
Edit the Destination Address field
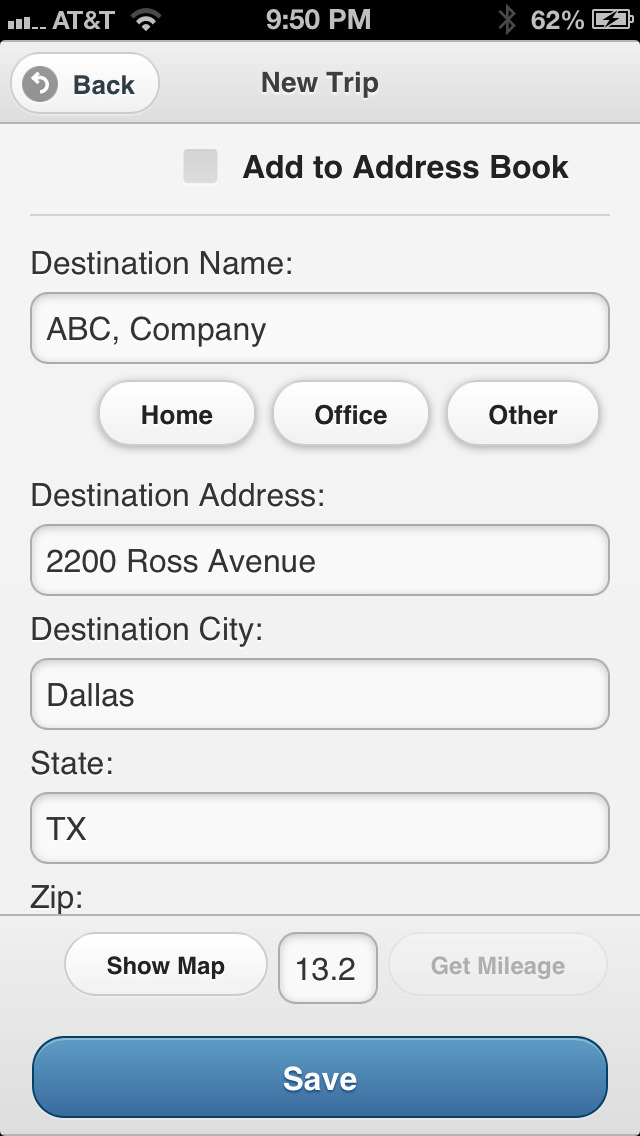pyautogui.click(x=320, y=561)
